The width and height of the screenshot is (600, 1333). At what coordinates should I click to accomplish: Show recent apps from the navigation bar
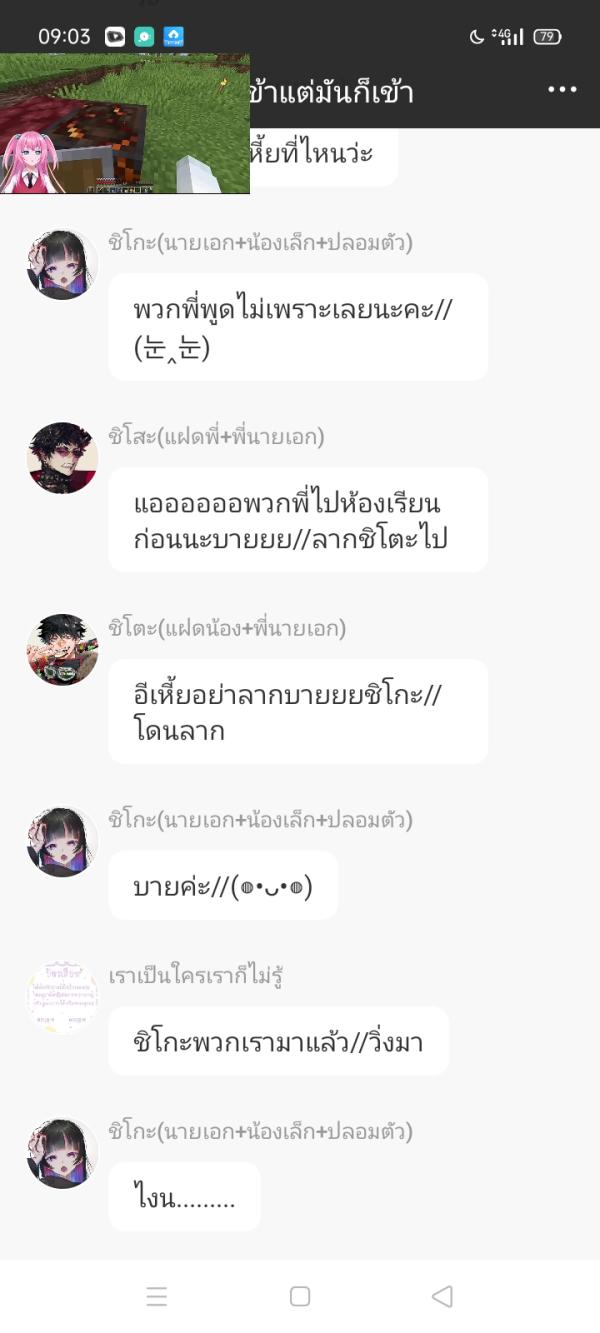click(157, 1297)
